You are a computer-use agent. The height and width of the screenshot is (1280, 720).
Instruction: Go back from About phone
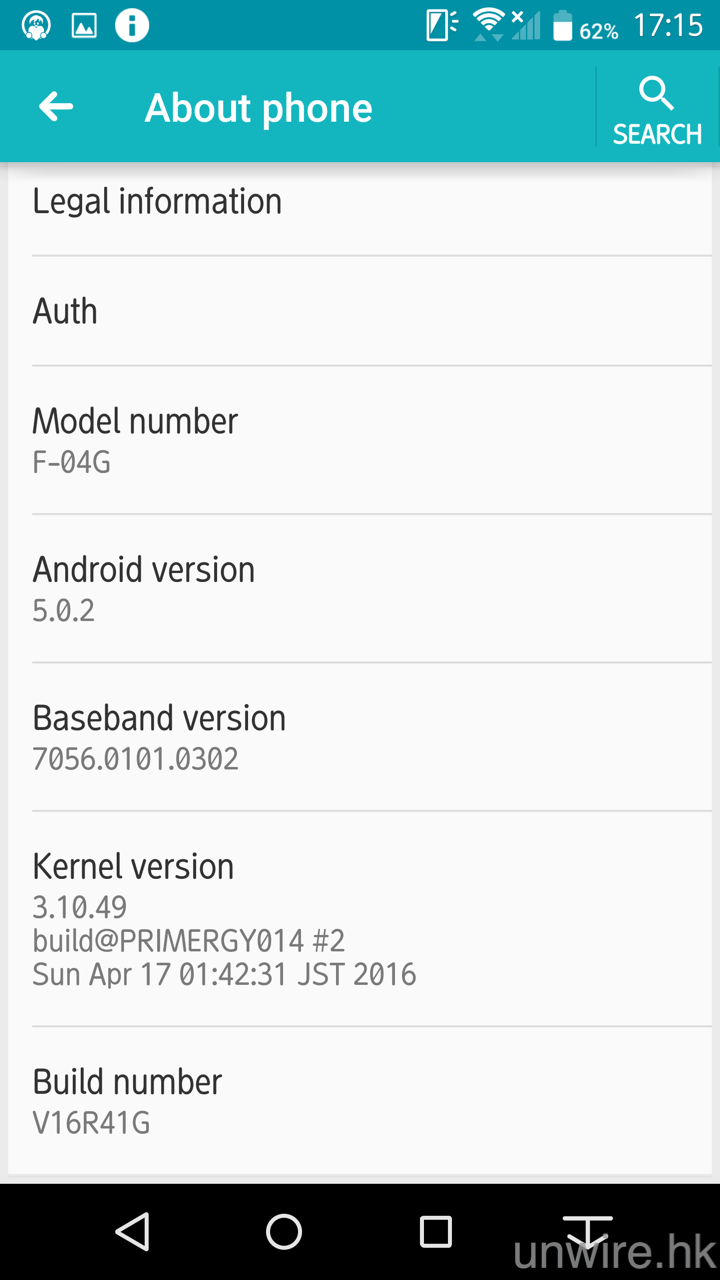[56, 107]
